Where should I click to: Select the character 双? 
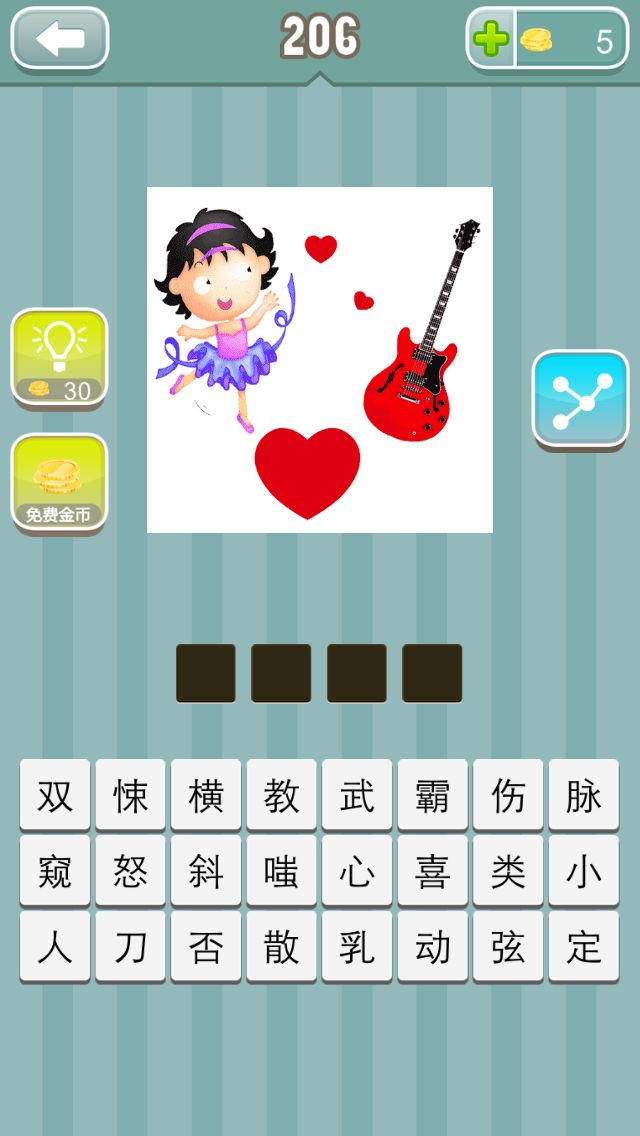coord(55,795)
